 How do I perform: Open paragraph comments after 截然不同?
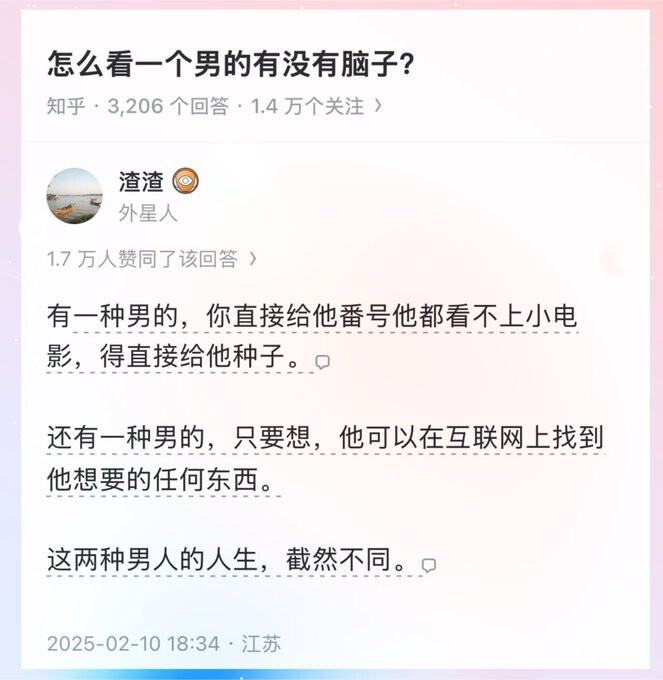[428, 565]
